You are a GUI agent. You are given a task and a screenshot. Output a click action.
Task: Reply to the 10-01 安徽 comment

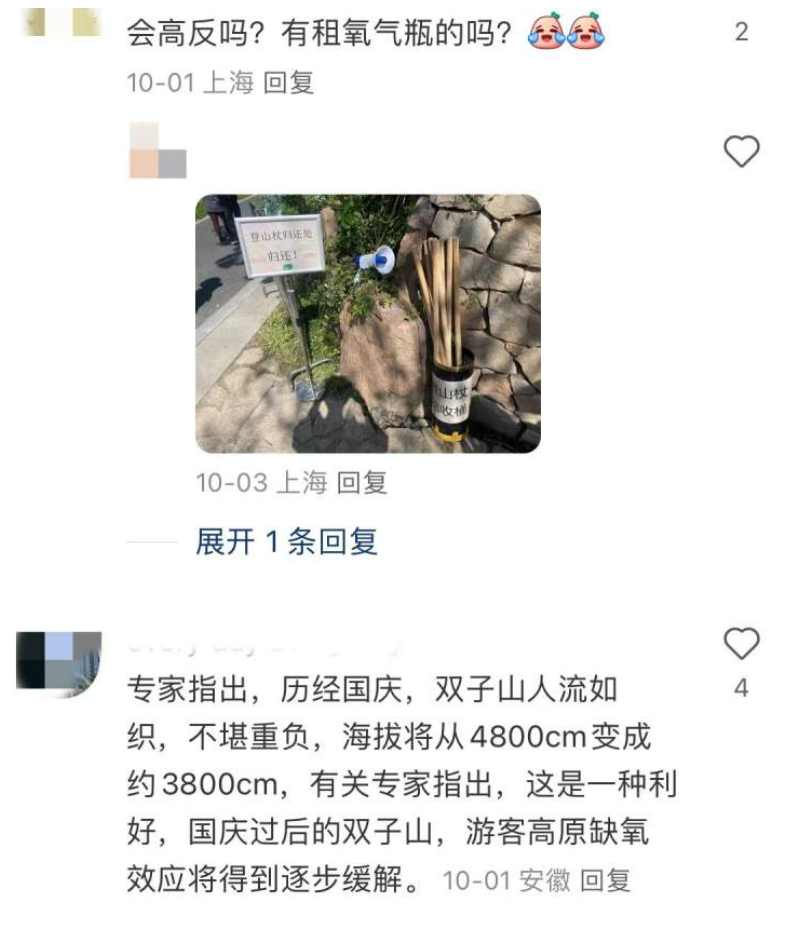click(605, 880)
